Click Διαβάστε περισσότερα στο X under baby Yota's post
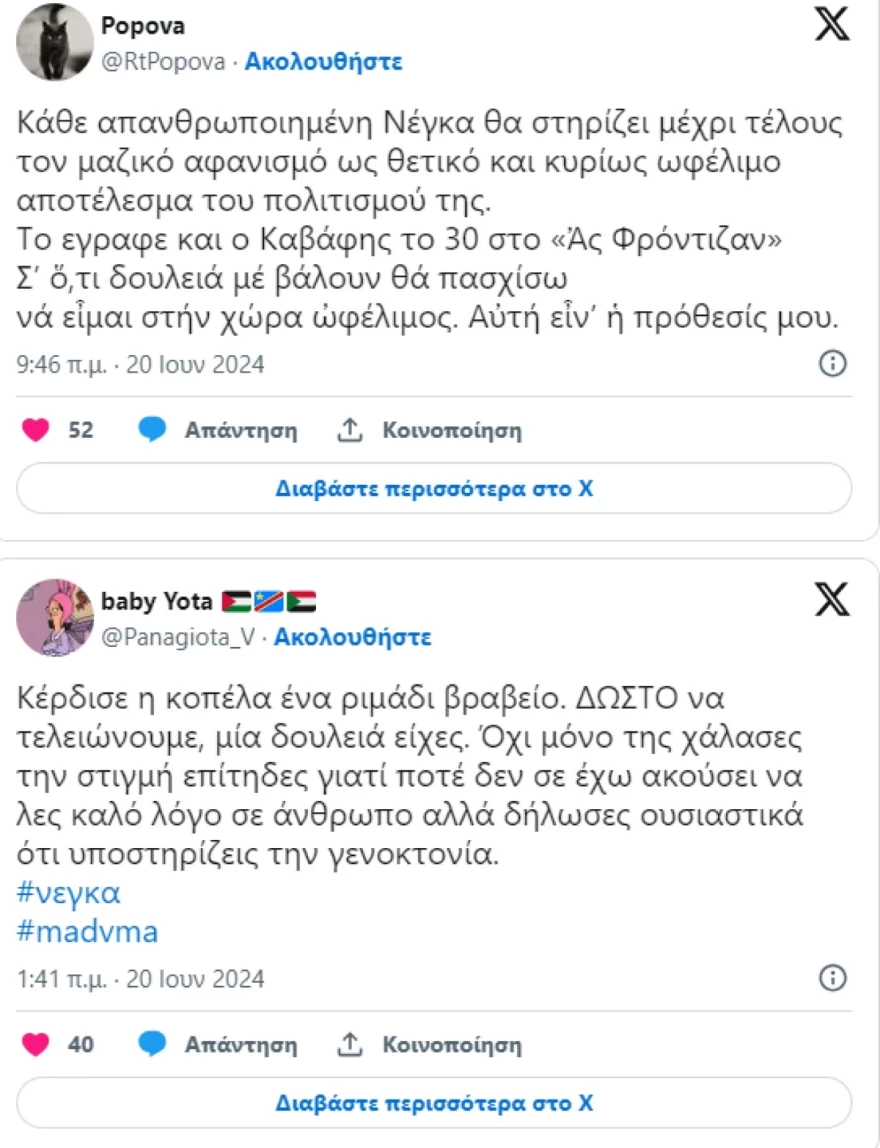Screen dimensions: 880x1148 coord(437,1103)
